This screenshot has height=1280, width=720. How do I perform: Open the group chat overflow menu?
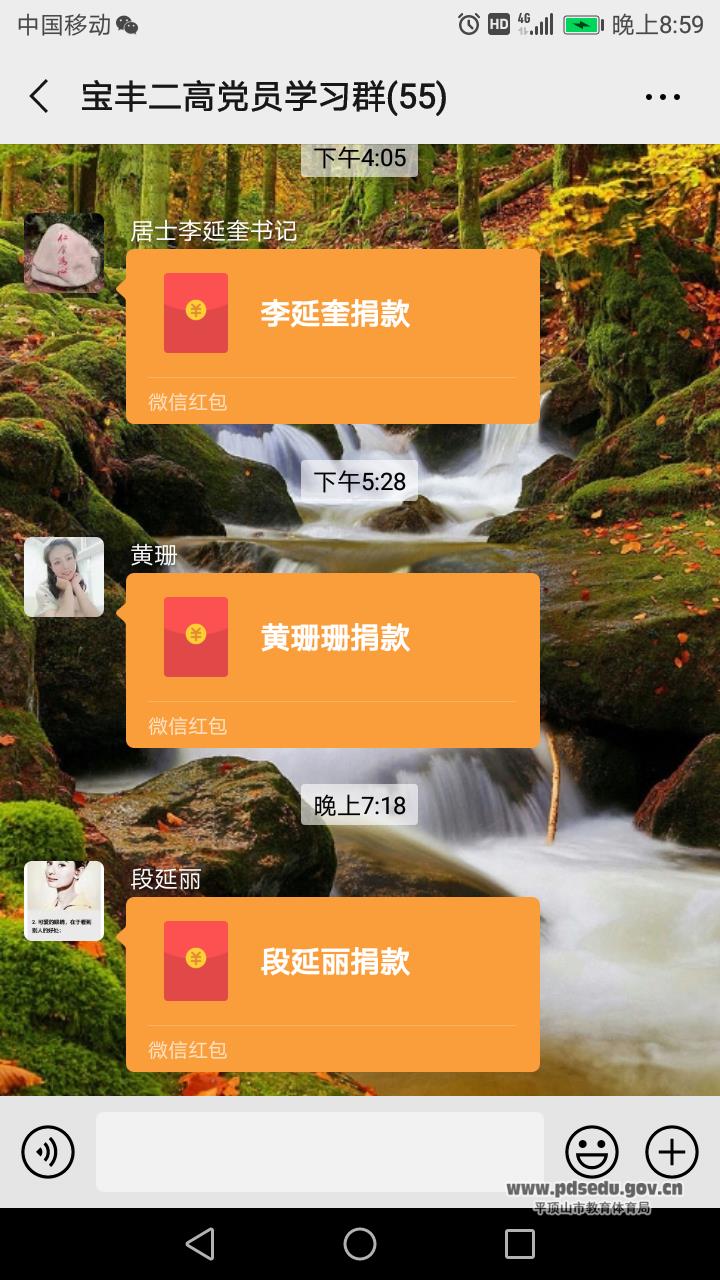point(662,97)
